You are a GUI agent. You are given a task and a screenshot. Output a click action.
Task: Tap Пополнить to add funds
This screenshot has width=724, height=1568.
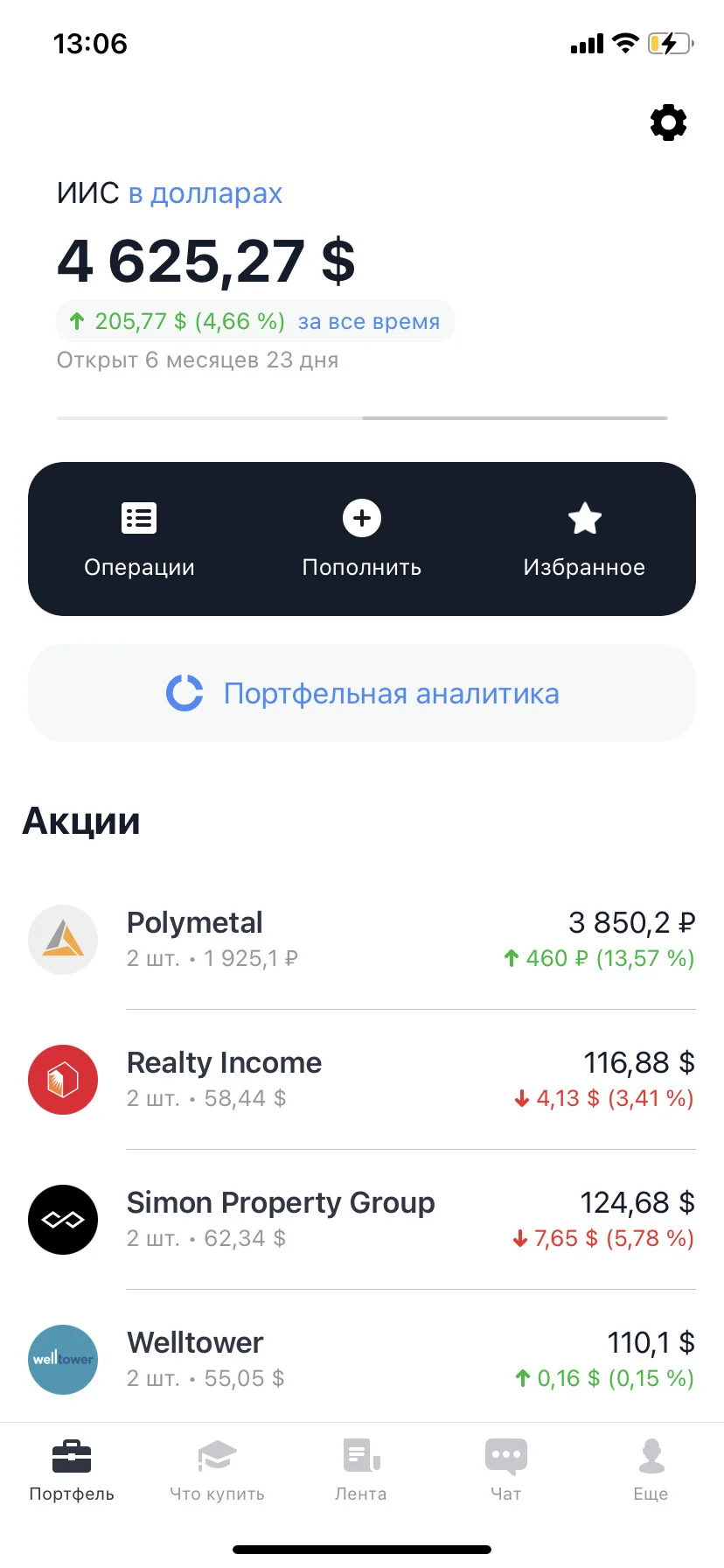(361, 540)
